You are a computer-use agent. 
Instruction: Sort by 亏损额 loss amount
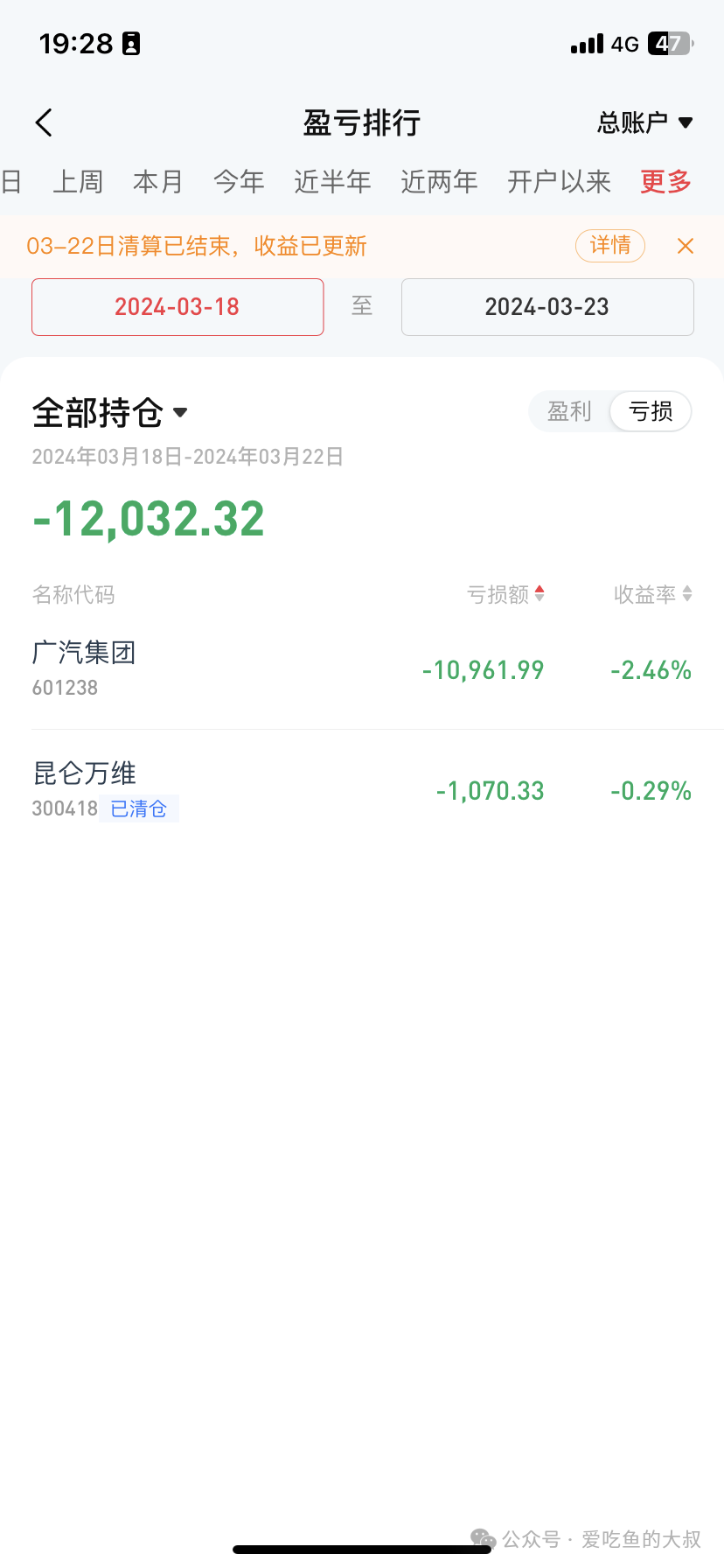[507, 594]
